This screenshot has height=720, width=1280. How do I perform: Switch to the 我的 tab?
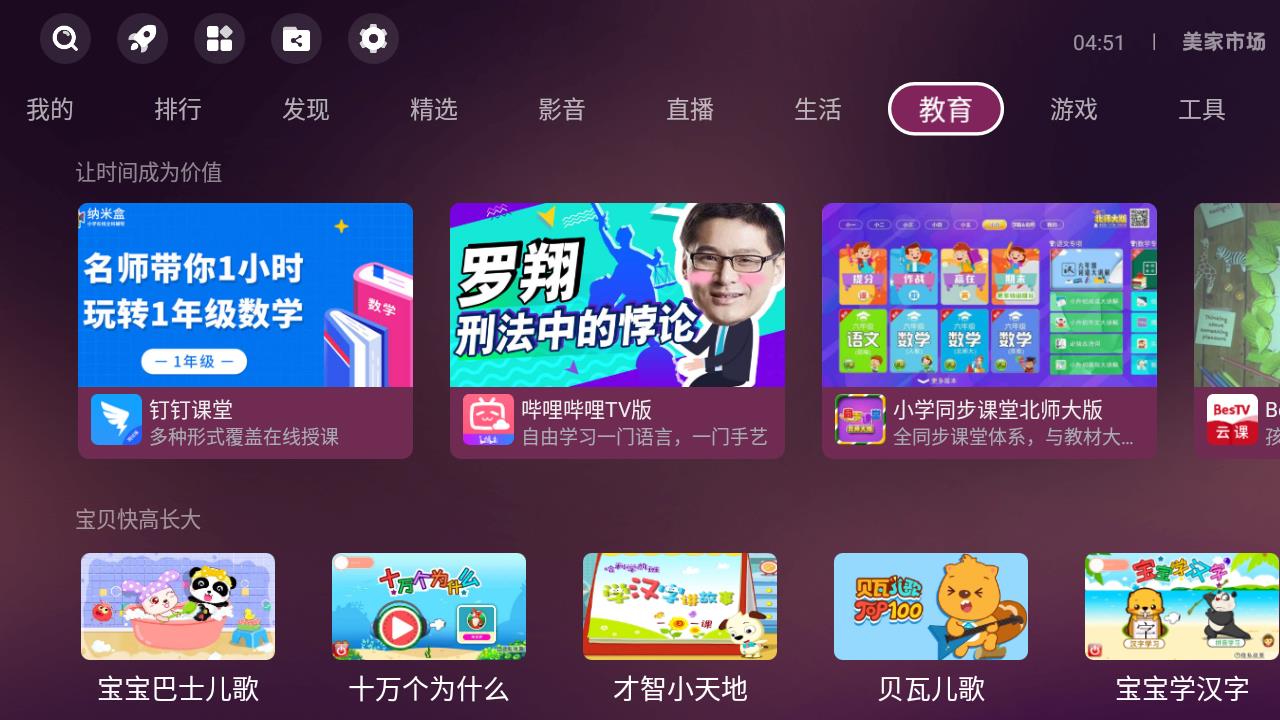click(x=50, y=109)
